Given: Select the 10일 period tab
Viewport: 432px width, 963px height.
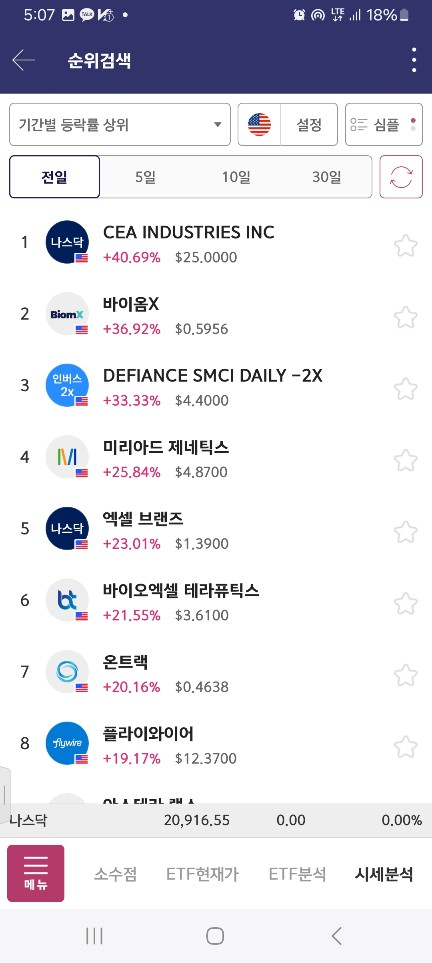Looking at the screenshot, I should pos(236,177).
